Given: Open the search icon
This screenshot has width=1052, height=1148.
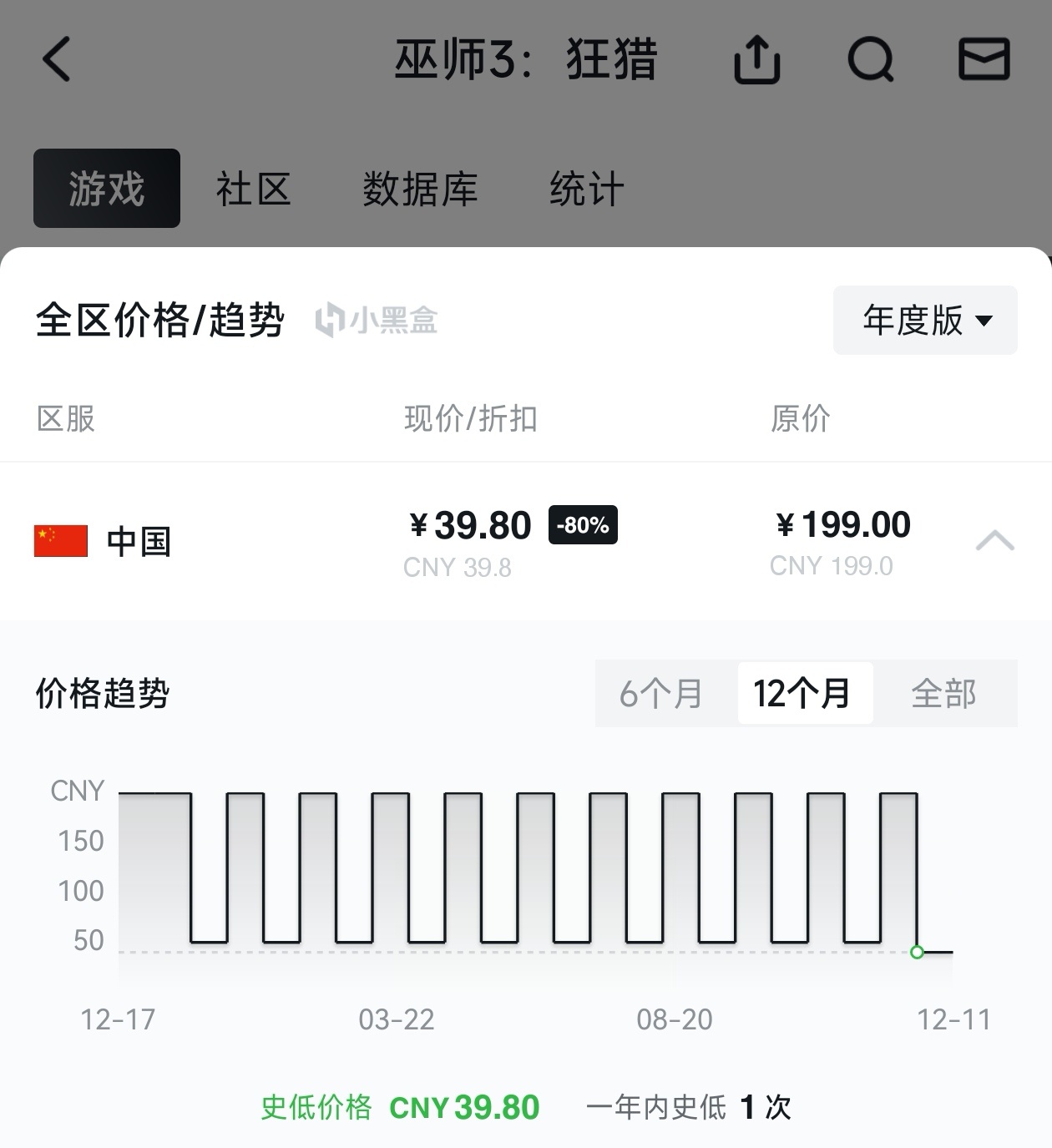Looking at the screenshot, I should tap(870, 59).
